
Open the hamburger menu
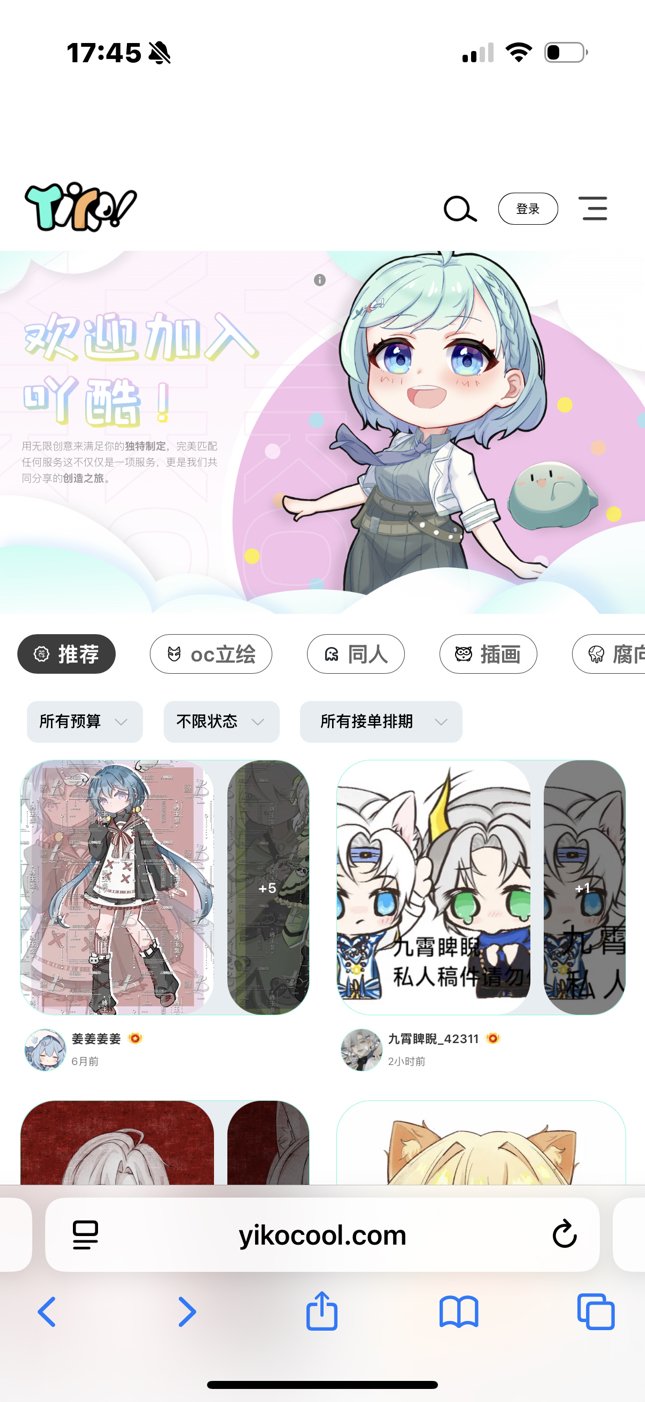click(x=593, y=208)
